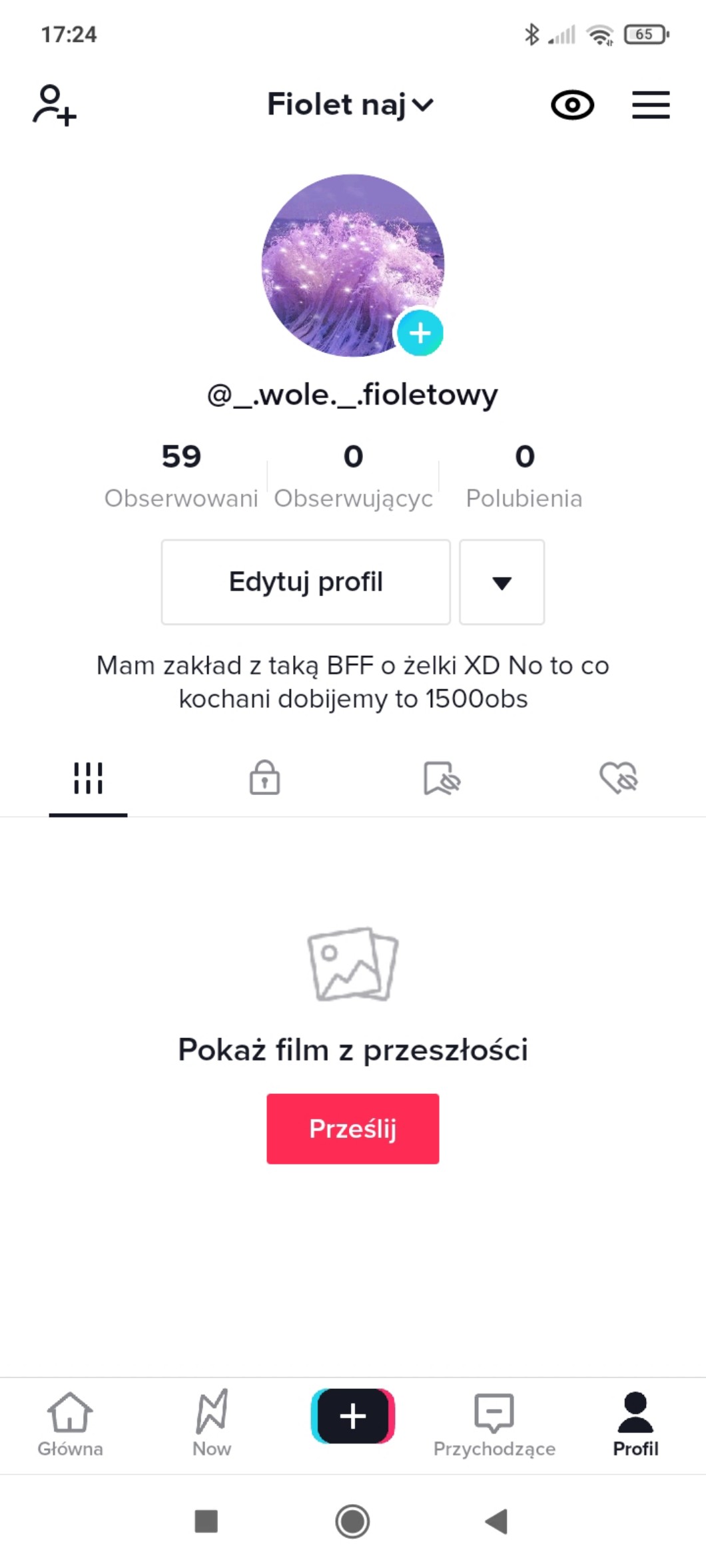Open the hamburger menu
Viewport: 706px width, 1568px height.
coord(650,105)
